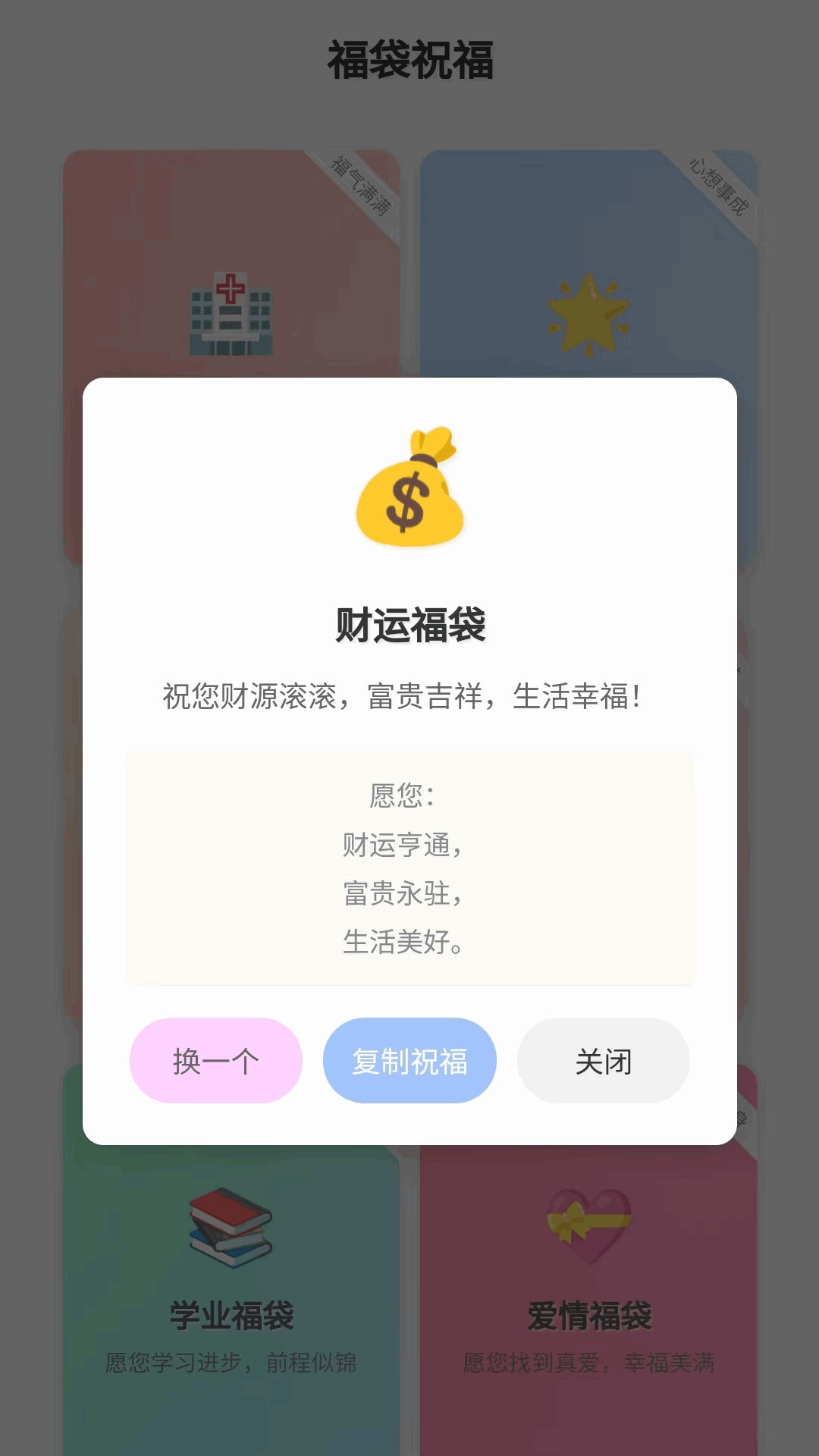Tap 复制祝福 to copy the blessing
The height and width of the screenshot is (1456, 819).
[409, 1062]
